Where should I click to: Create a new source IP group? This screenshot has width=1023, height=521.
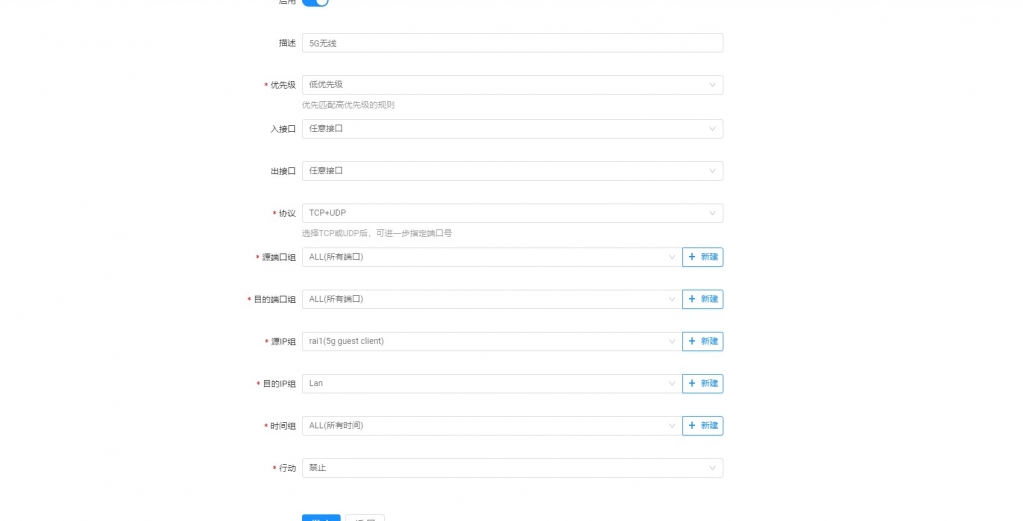702,341
